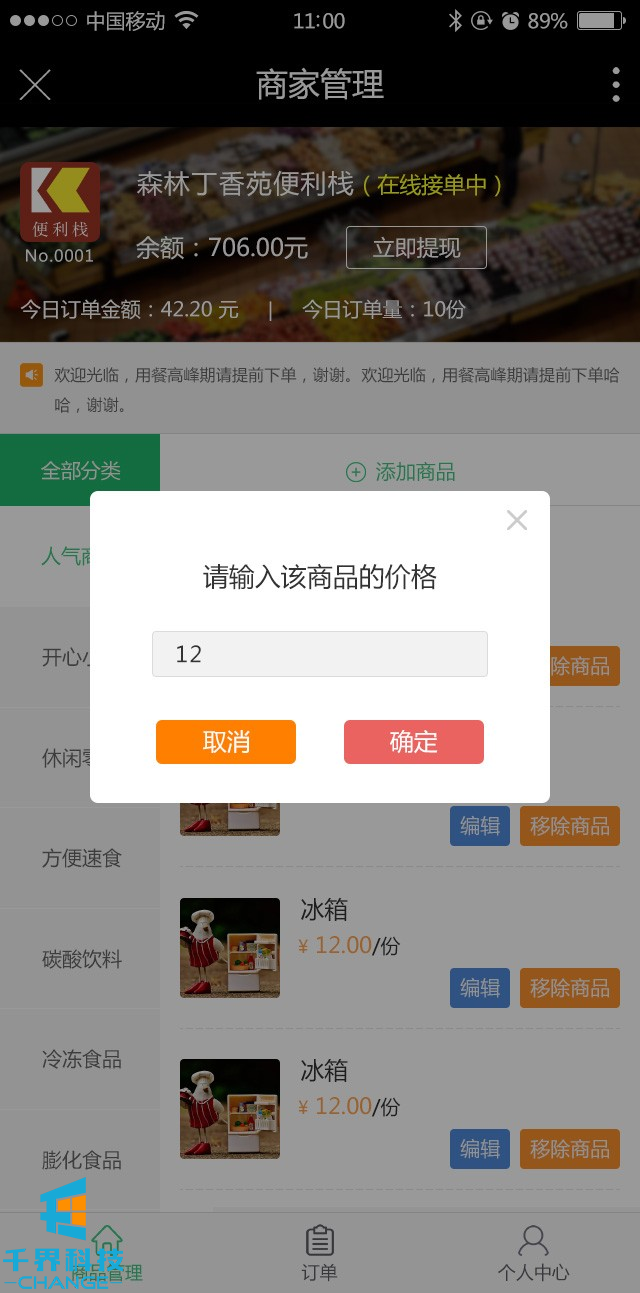Confirm the price with 确定

[414, 742]
